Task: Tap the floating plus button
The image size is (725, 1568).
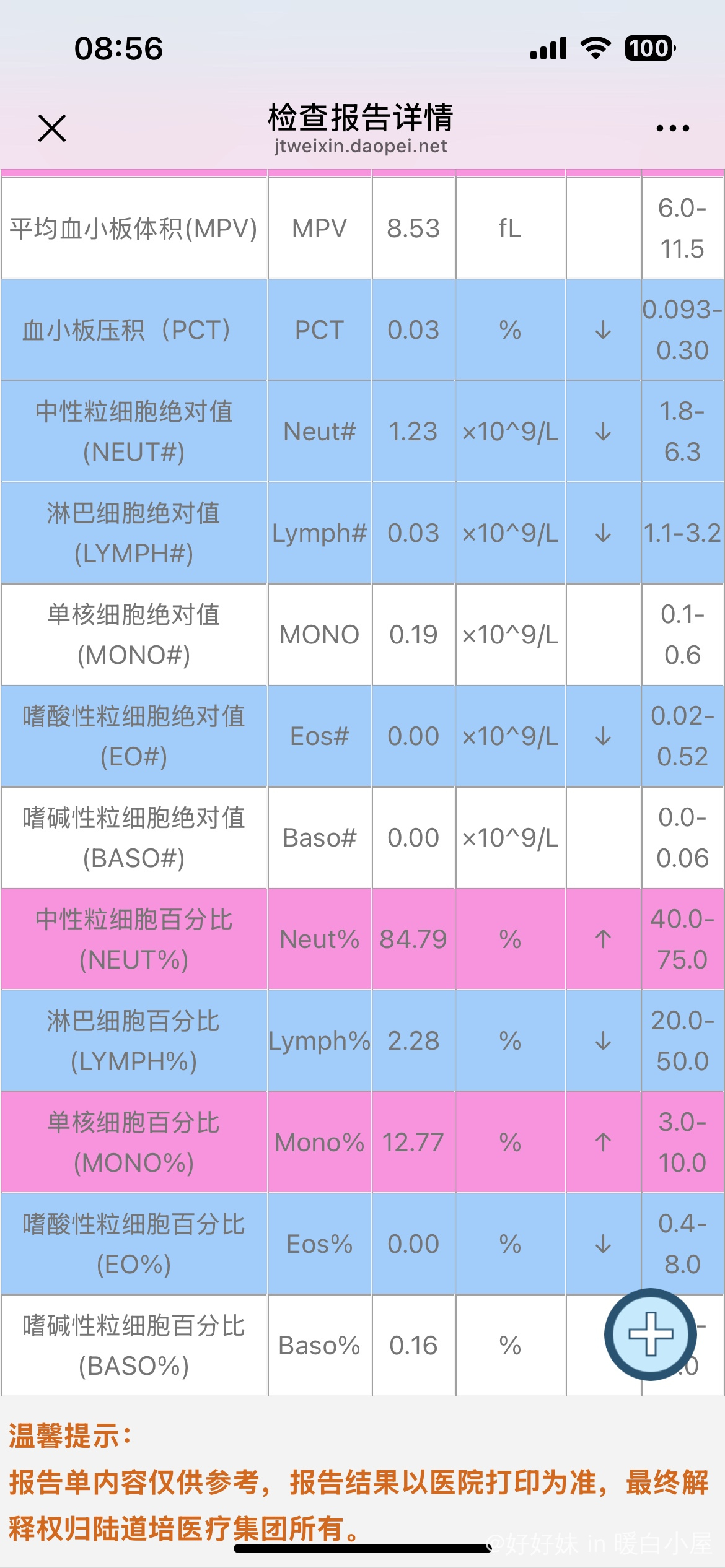Action: point(650,1333)
